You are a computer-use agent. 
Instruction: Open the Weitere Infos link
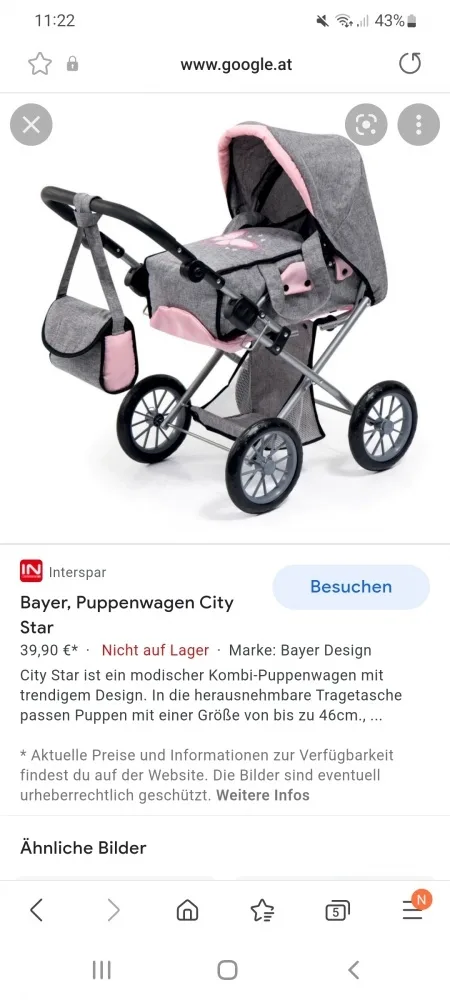[x=263, y=795]
